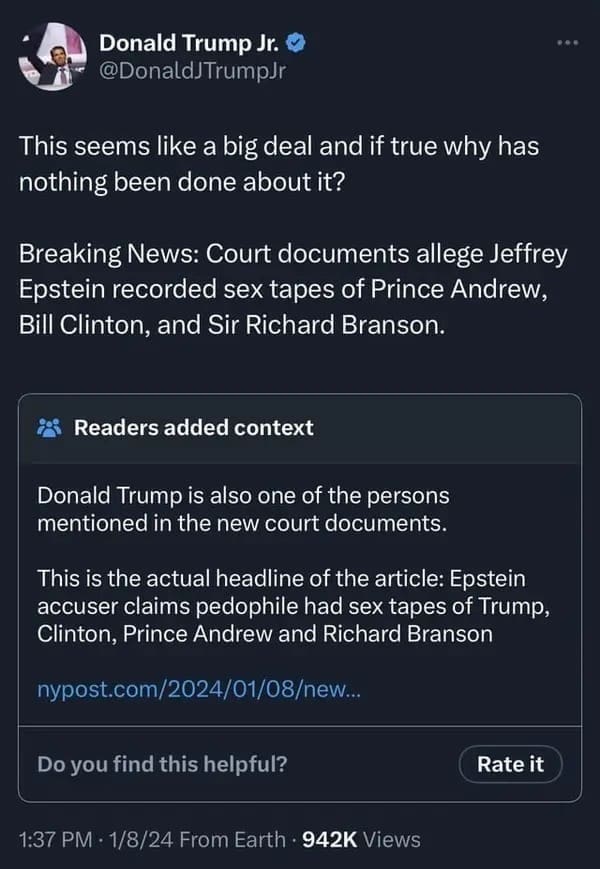This screenshot has height=869, width=600.
Task: Open Donald Trump Jr.'s profile picture
Action: tap(54, 57)
